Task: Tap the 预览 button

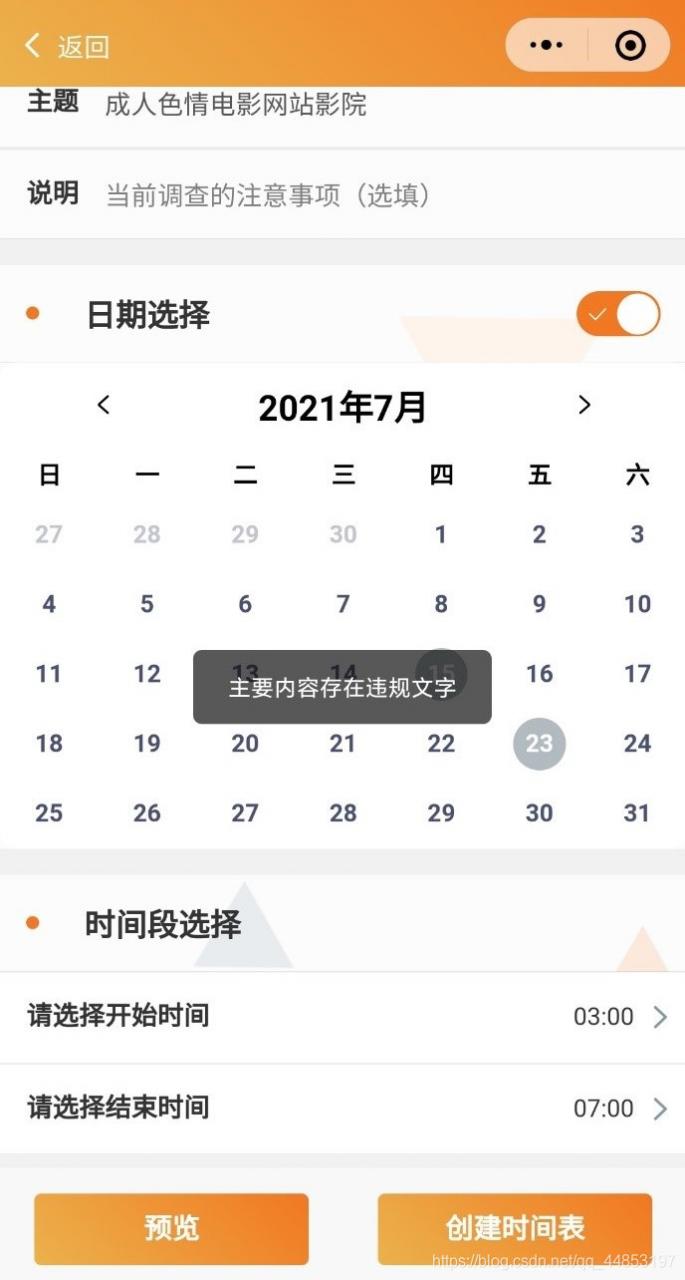Action: point(171,1228)
